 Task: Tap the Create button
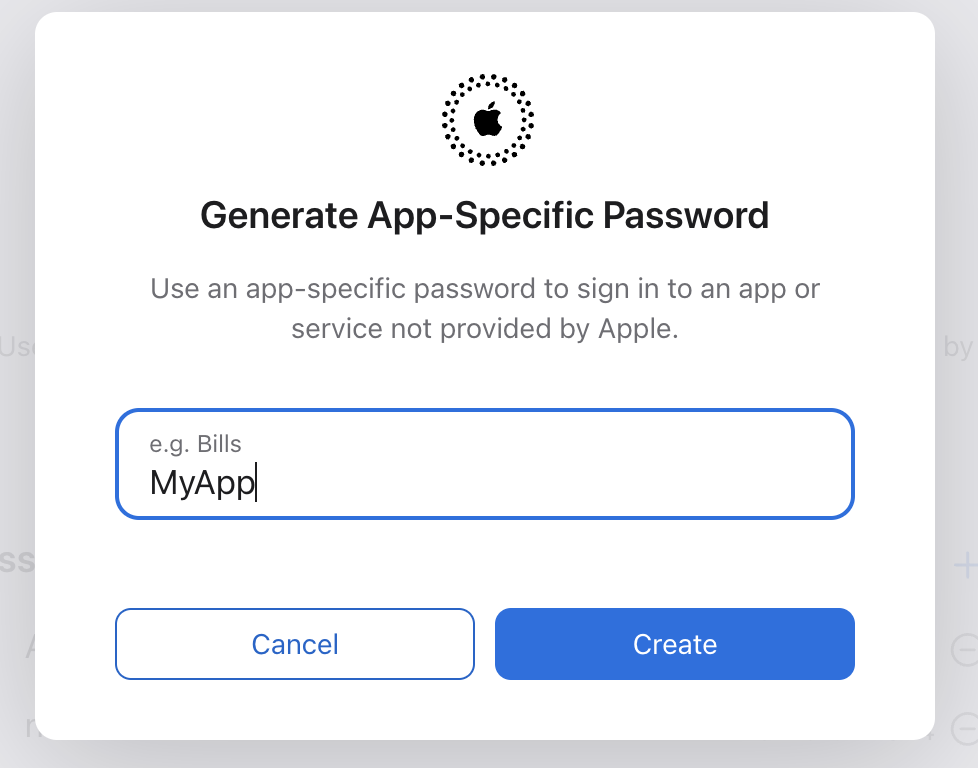point(674,644)
